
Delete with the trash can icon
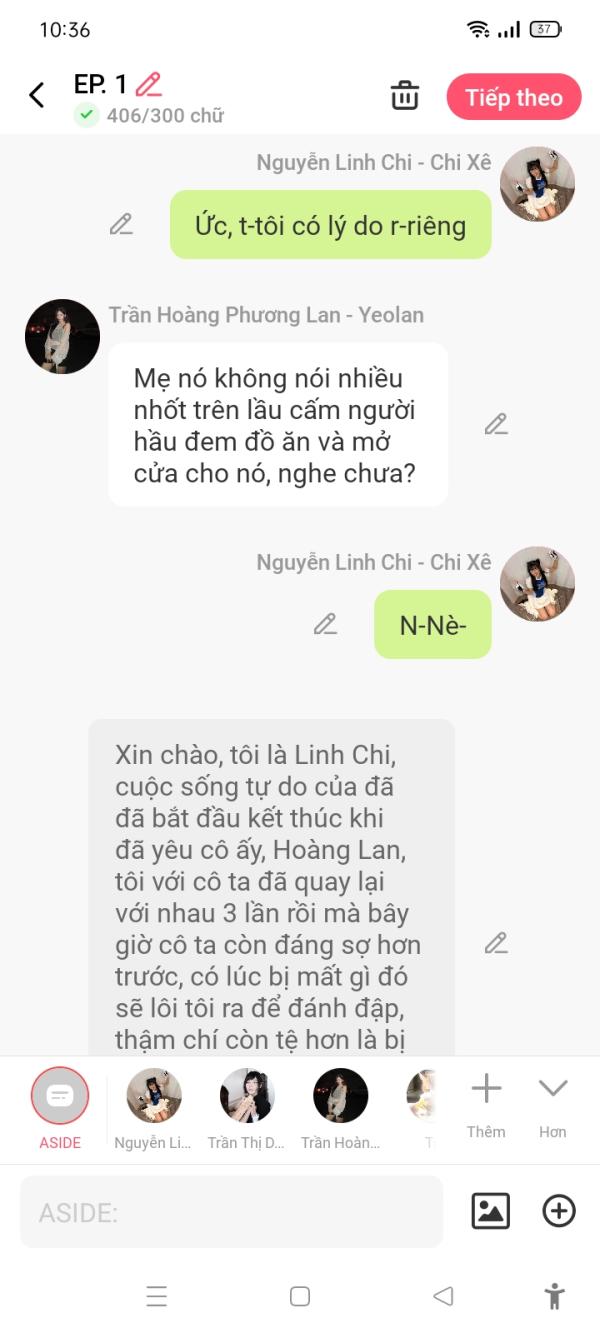point(404,96)
